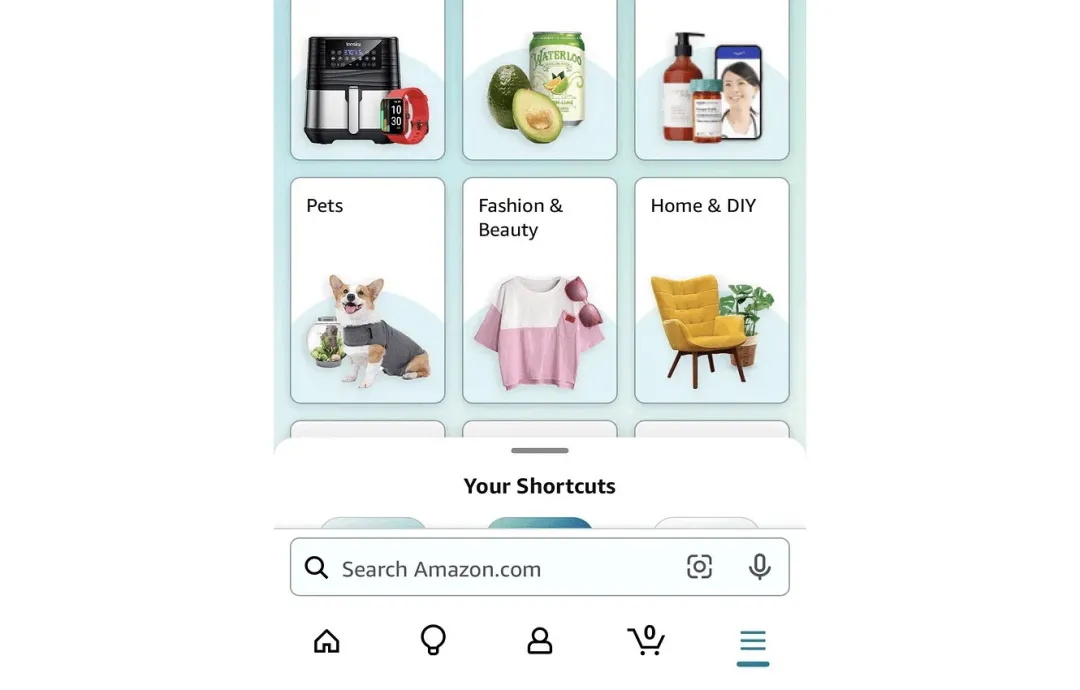Start voice search with microphone
1080x690 pixels.
759,567
